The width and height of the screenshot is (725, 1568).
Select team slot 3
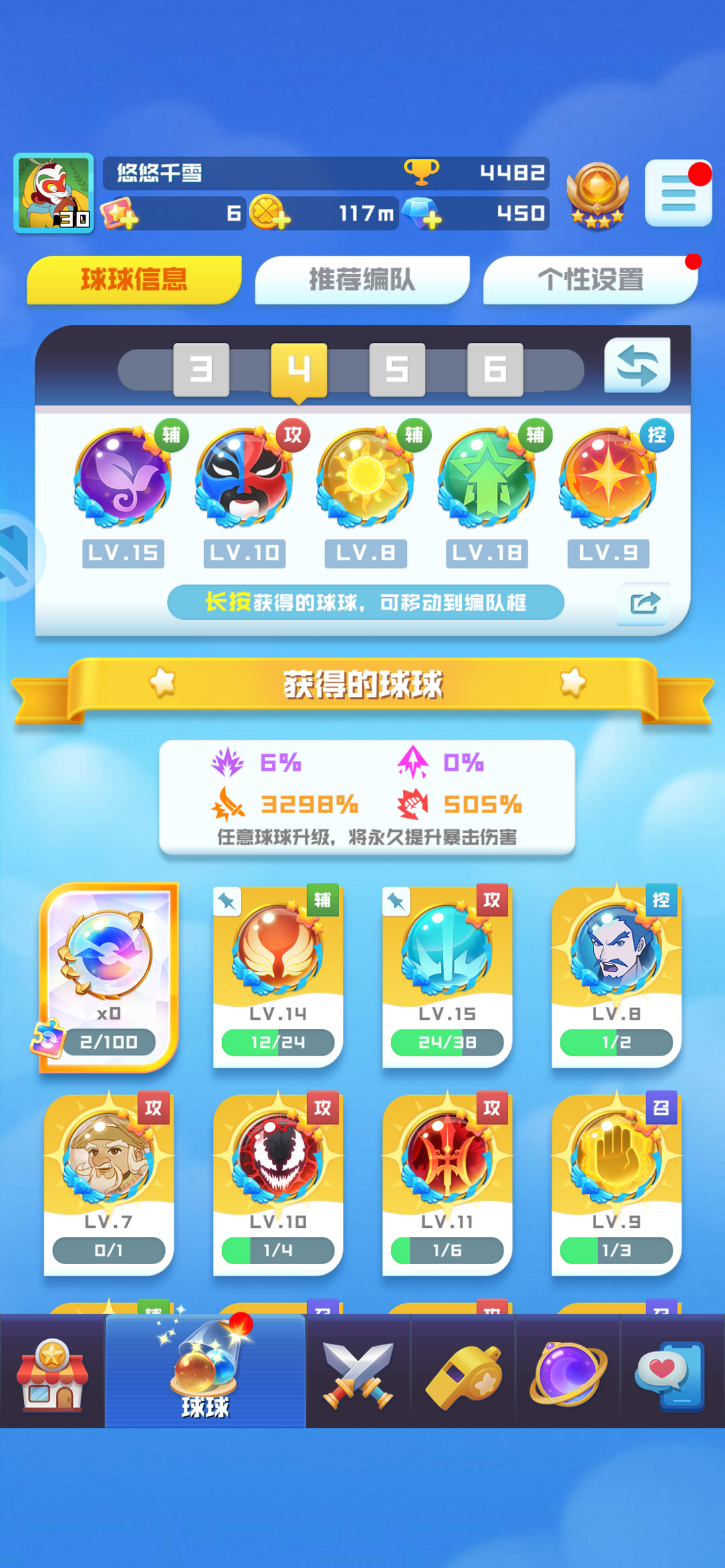click(x=201, y=369)
